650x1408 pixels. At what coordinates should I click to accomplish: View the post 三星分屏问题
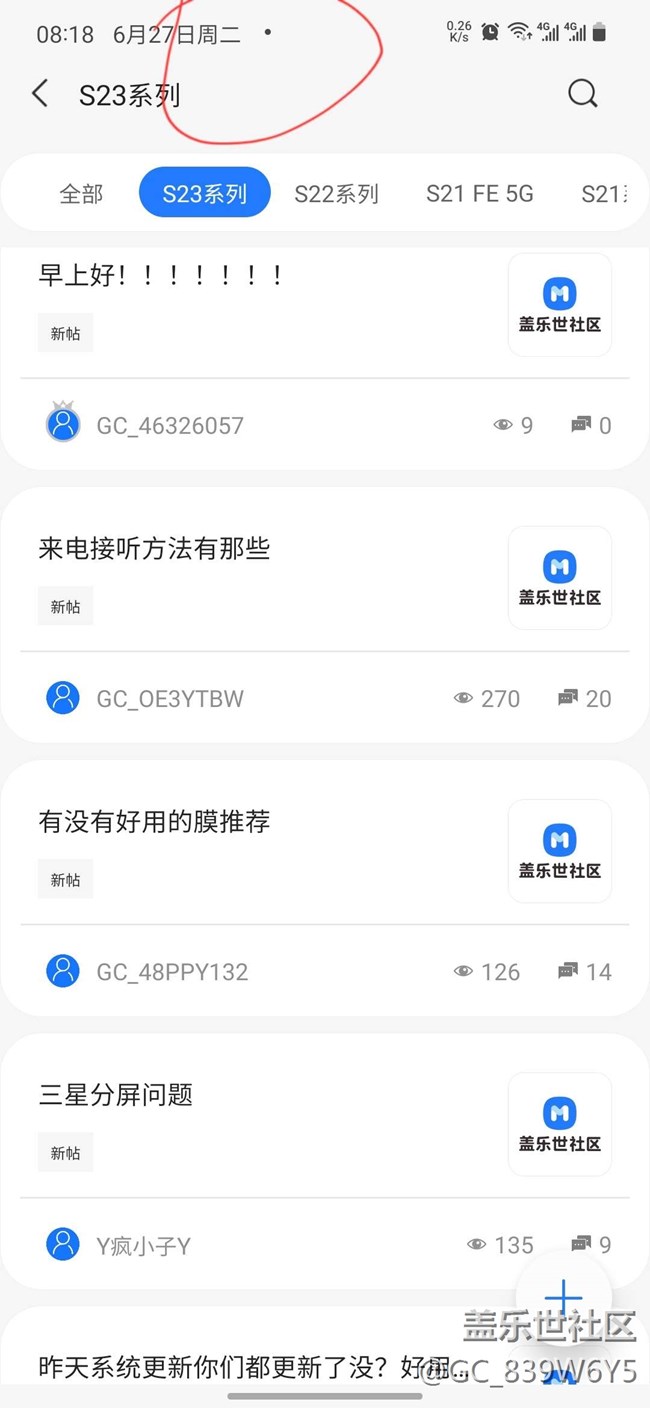coord(116,1094)
